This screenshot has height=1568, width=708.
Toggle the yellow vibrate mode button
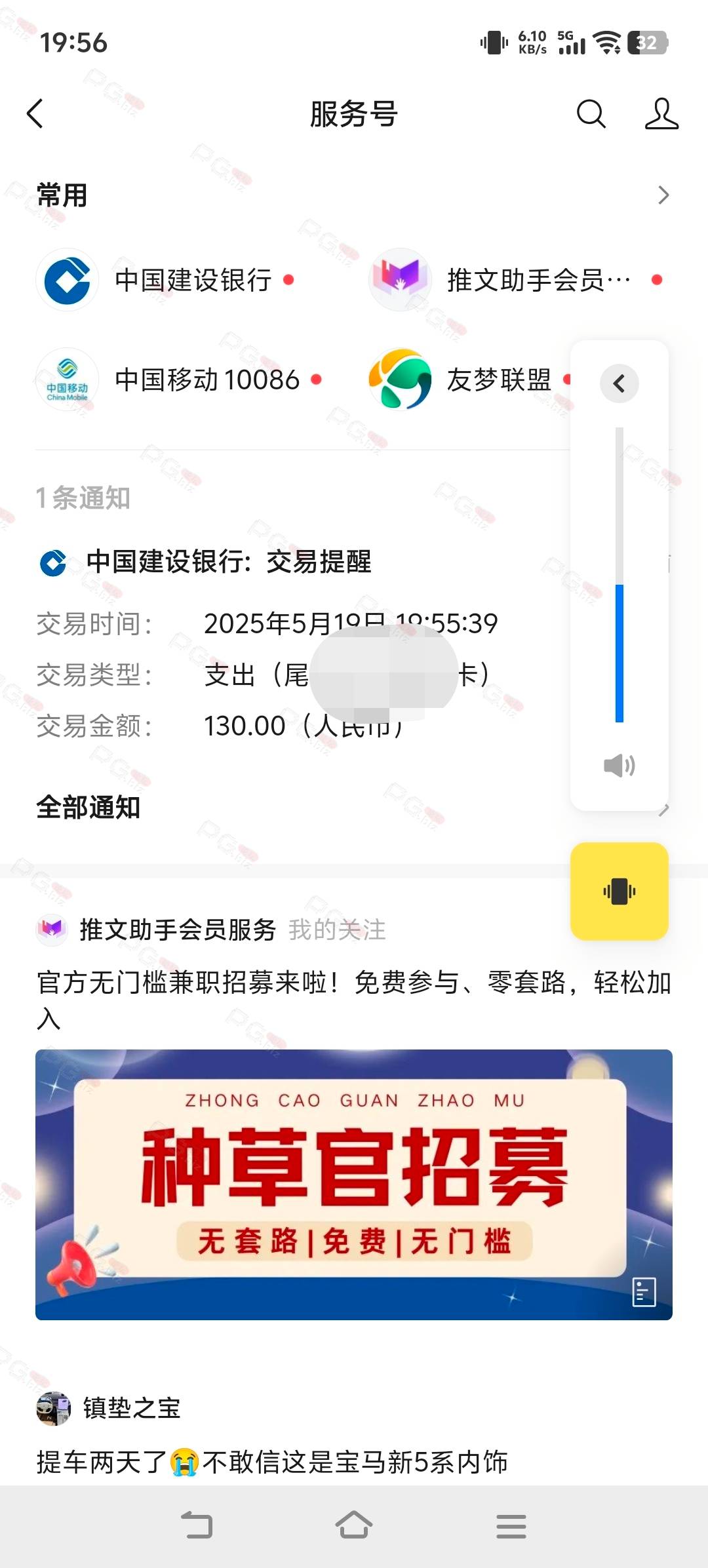(619, 892)
